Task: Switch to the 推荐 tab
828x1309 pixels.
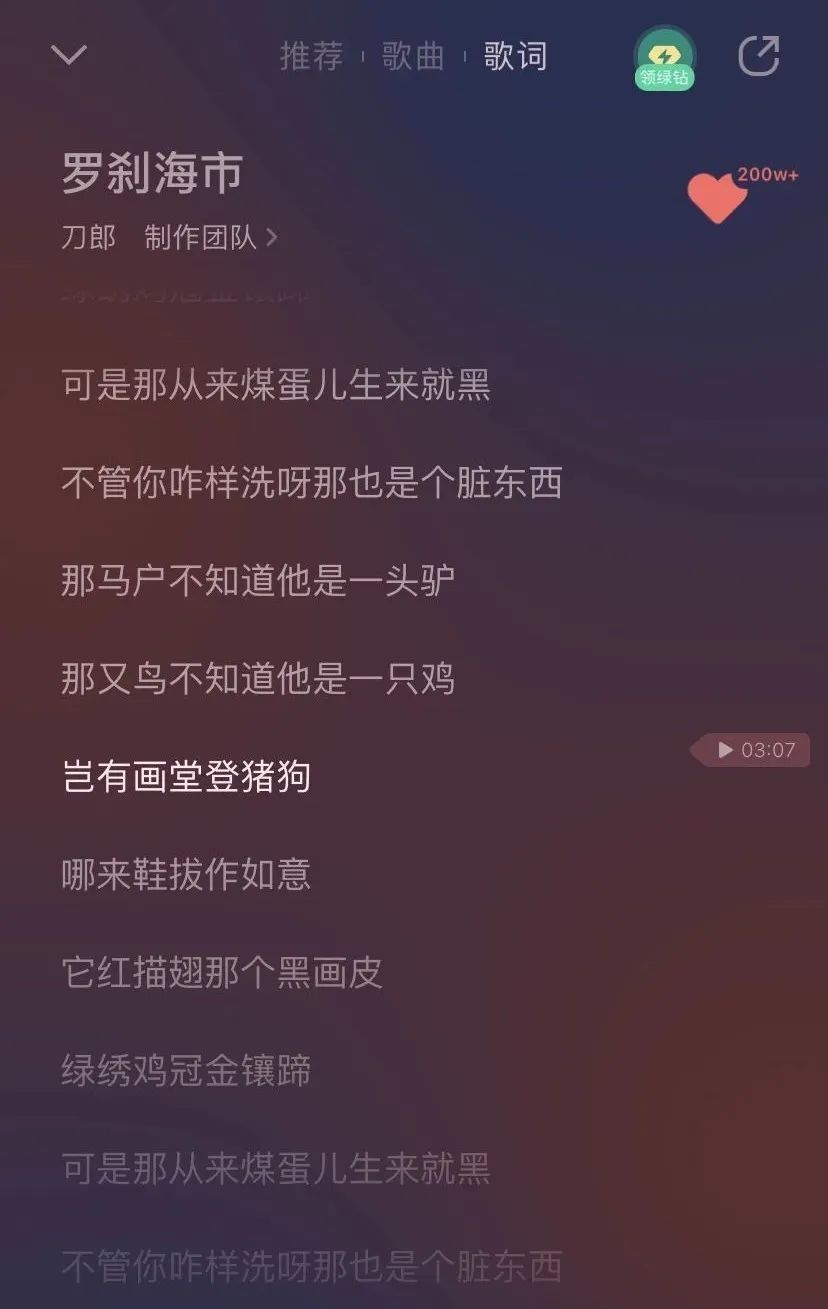Action: [311, 56]
